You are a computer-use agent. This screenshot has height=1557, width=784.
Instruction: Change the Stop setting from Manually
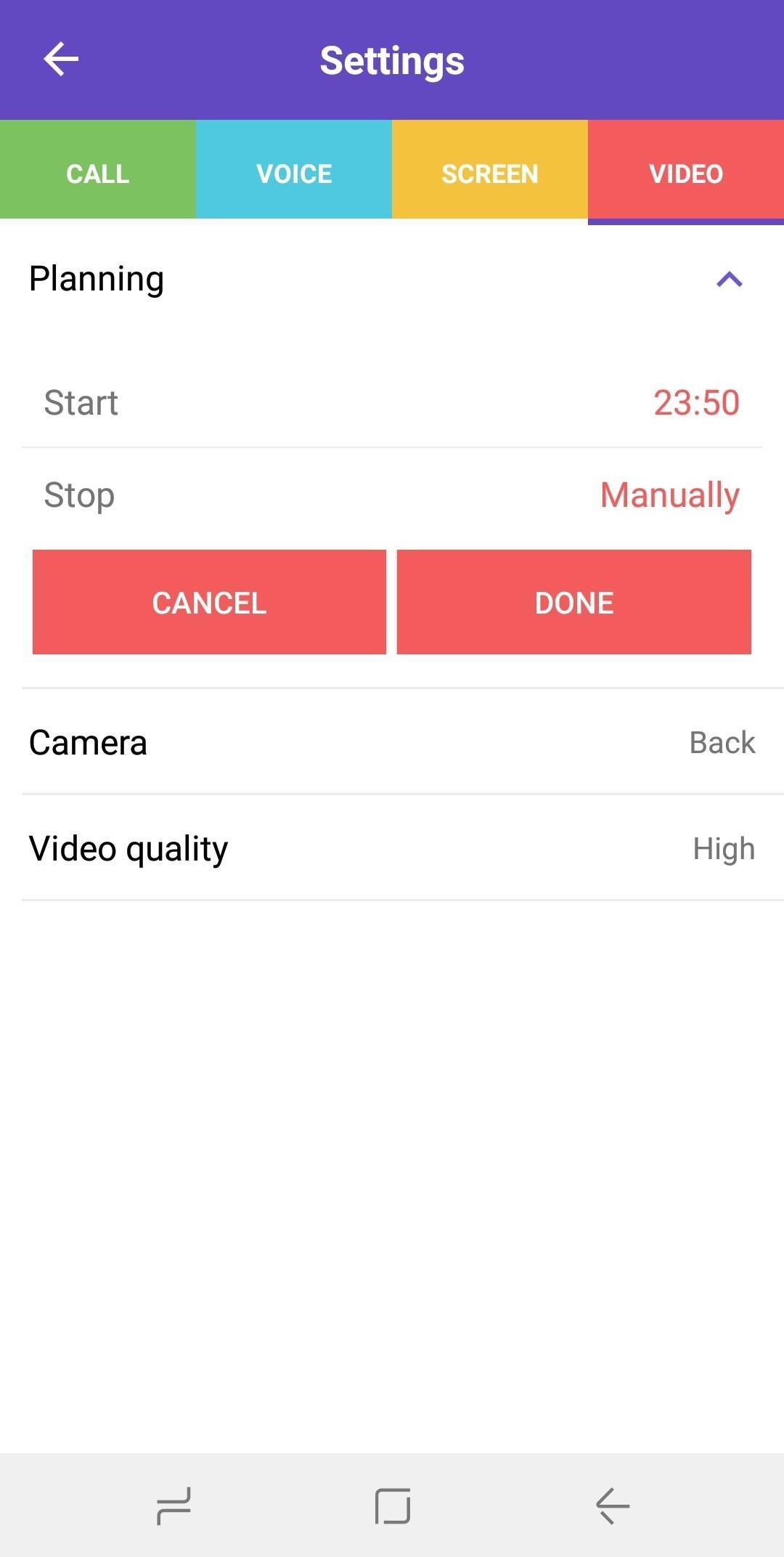pos(669,495)
